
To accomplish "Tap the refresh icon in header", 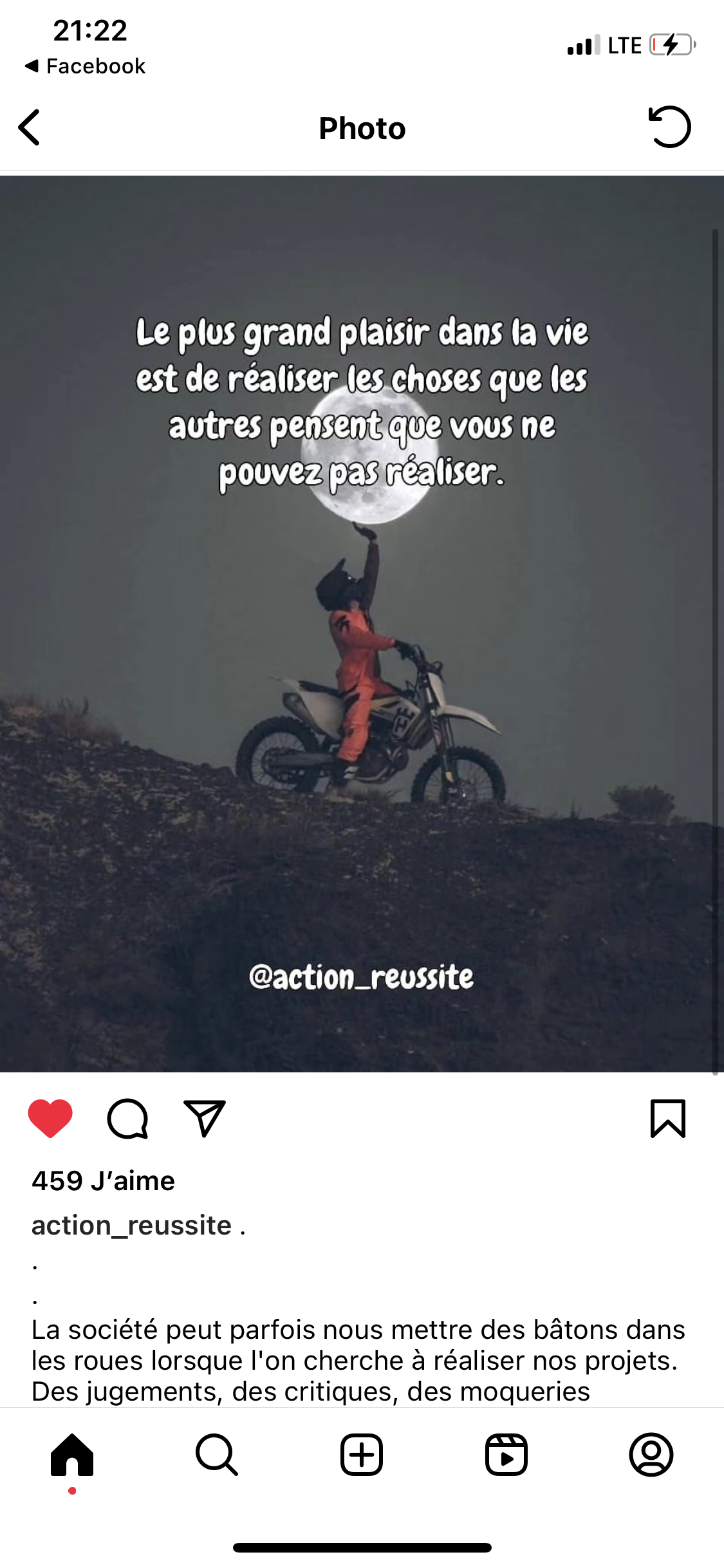I will (669, 127).
